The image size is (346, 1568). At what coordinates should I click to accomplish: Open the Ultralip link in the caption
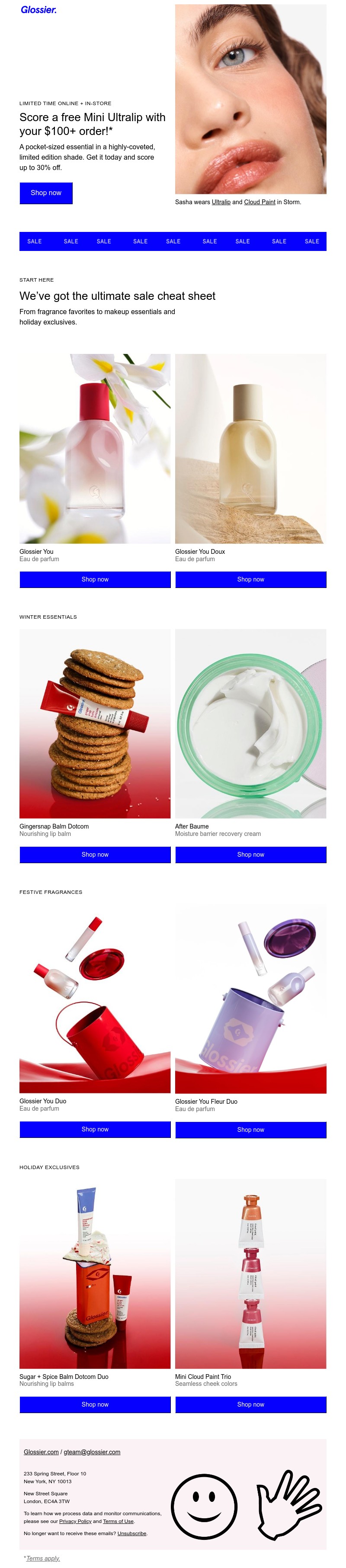tap(221, 202)
